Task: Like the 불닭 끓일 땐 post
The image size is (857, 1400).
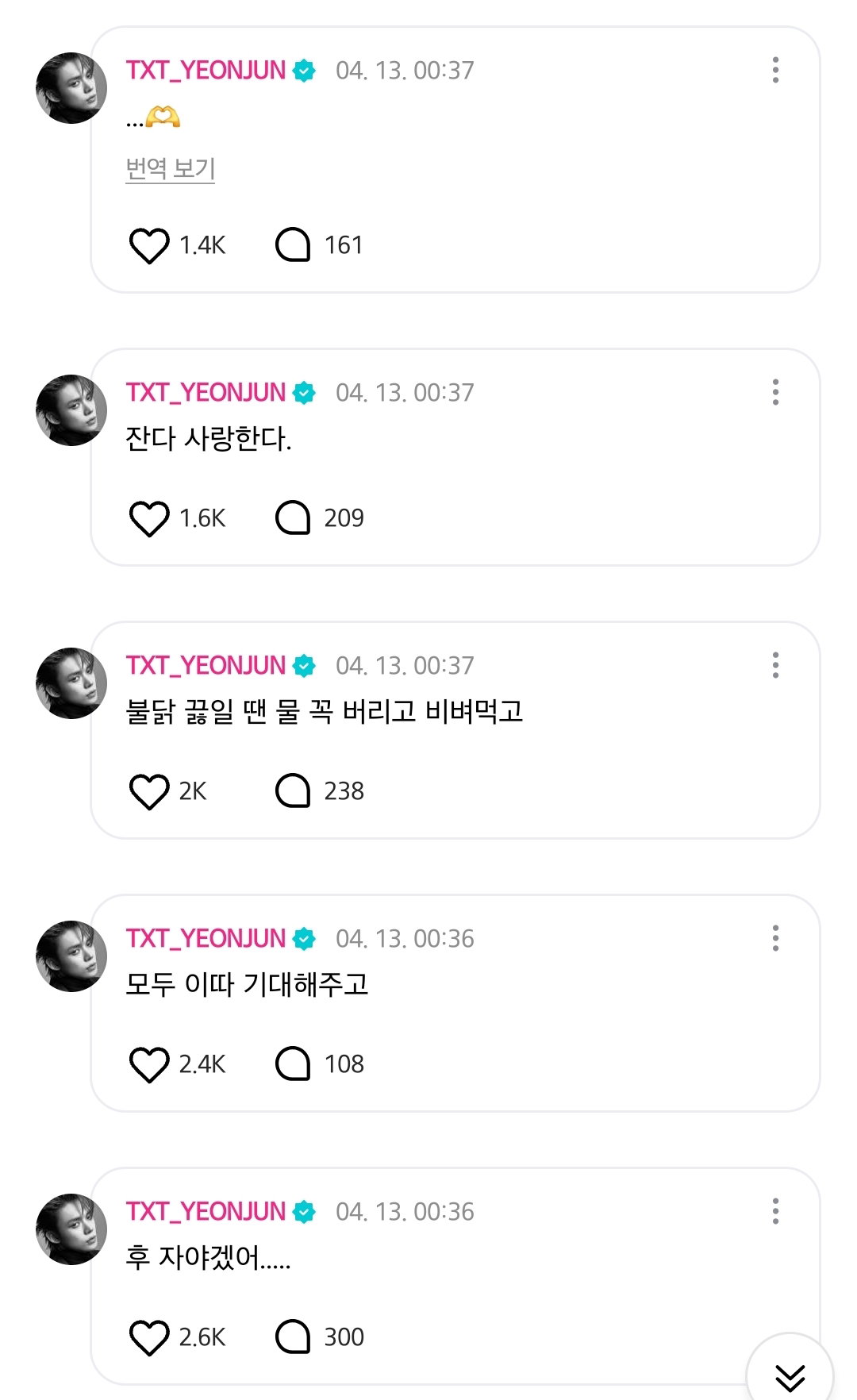Action: tap(149, 791)
